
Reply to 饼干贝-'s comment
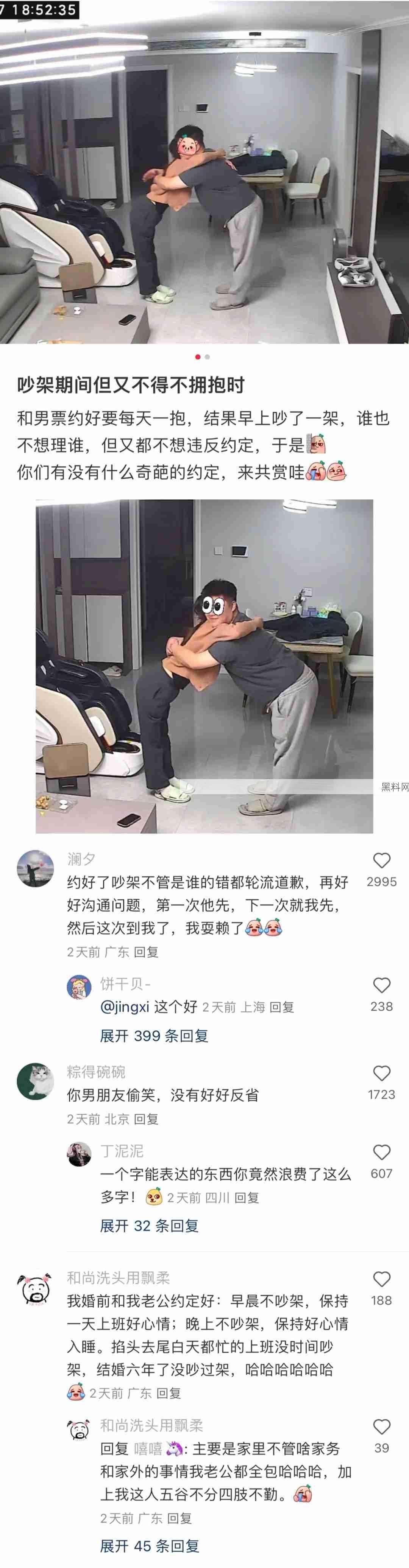coord(281,1007)
